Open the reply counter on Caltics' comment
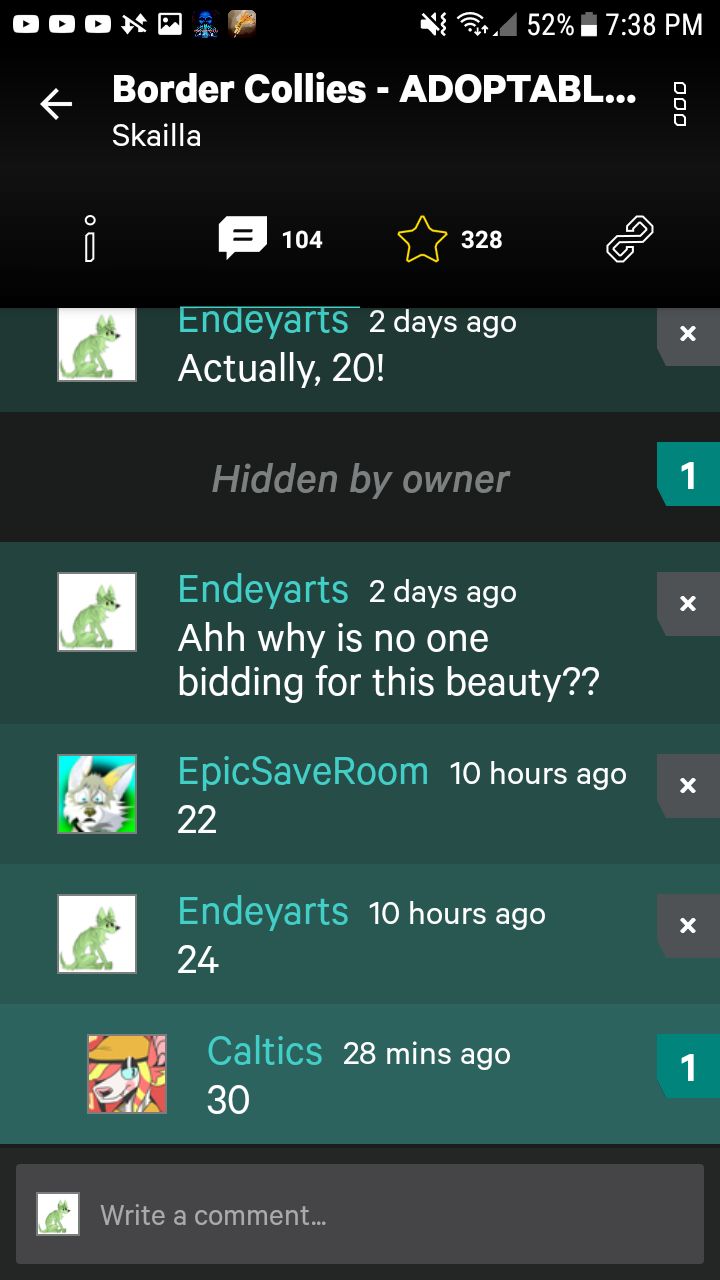The height and width of the screenshot is (1280, 720). [688, 1067]
